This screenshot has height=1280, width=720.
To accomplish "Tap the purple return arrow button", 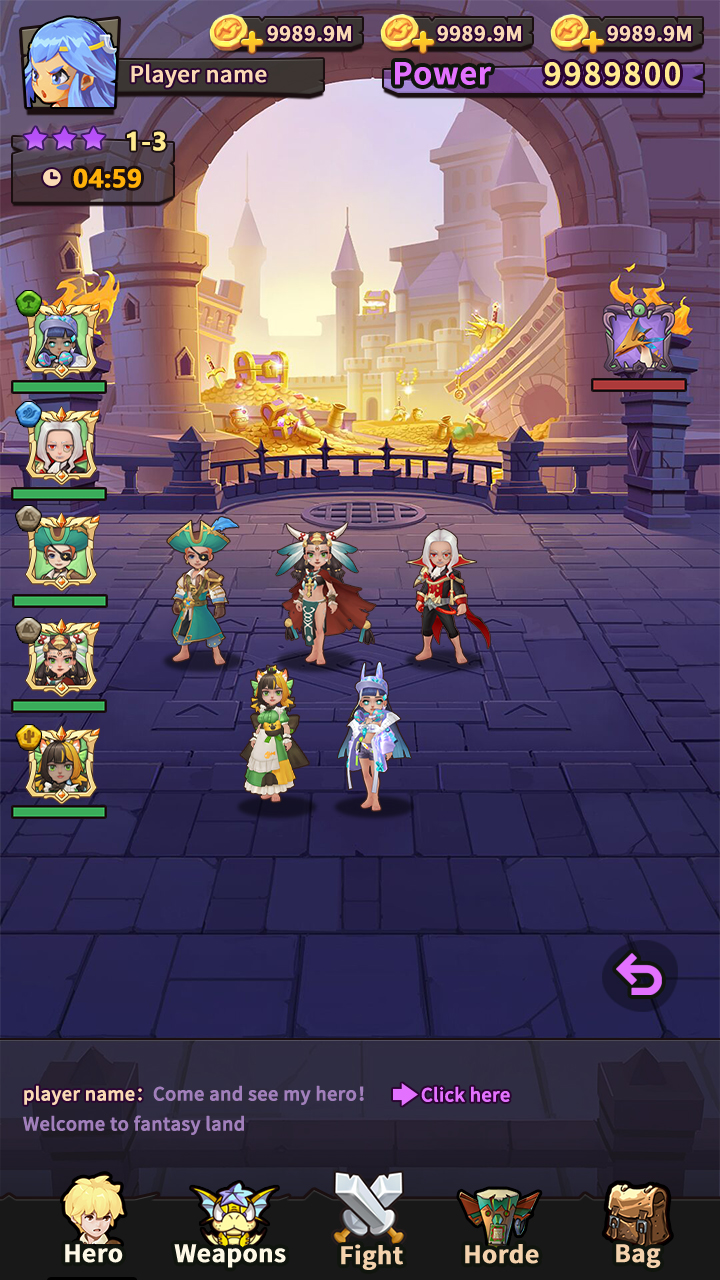I will pos(640,975).
